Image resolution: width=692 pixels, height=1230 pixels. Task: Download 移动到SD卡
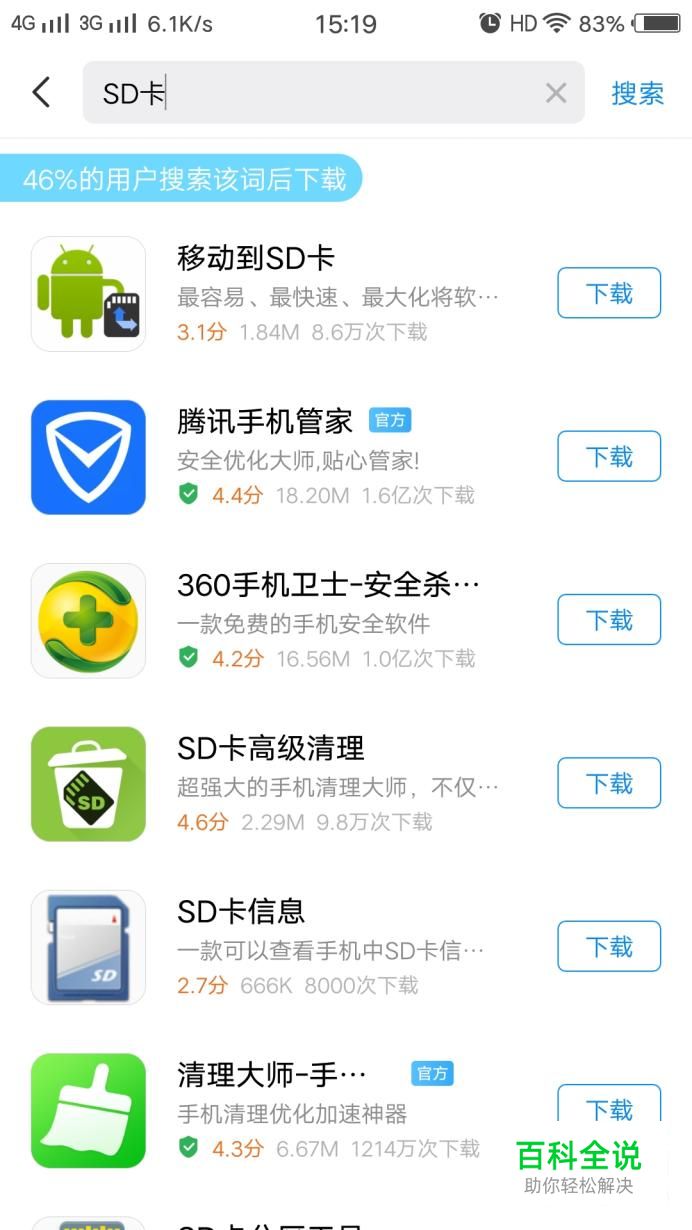tap(608, 293)
